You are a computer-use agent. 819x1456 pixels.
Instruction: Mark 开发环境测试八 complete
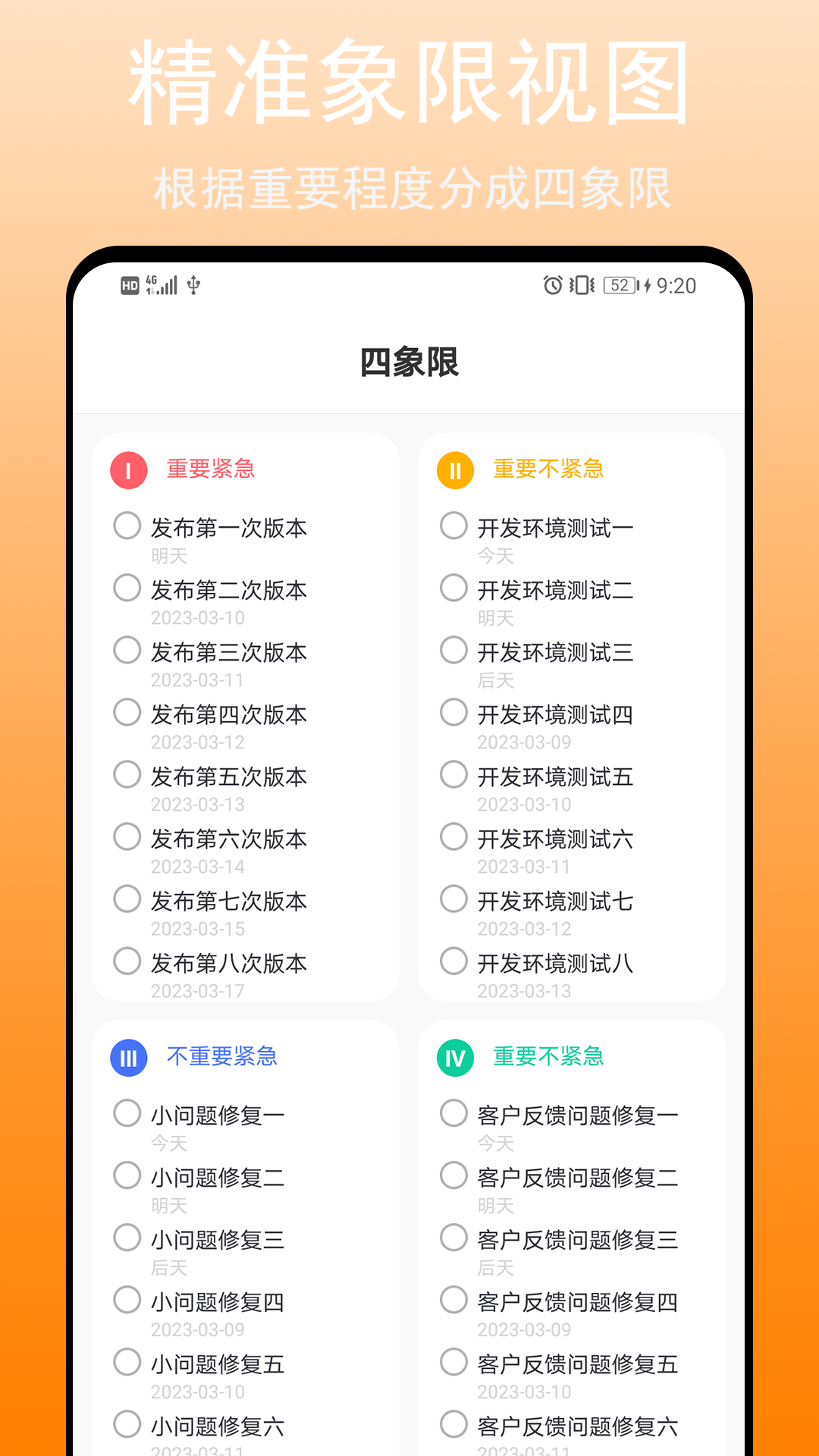453,961
